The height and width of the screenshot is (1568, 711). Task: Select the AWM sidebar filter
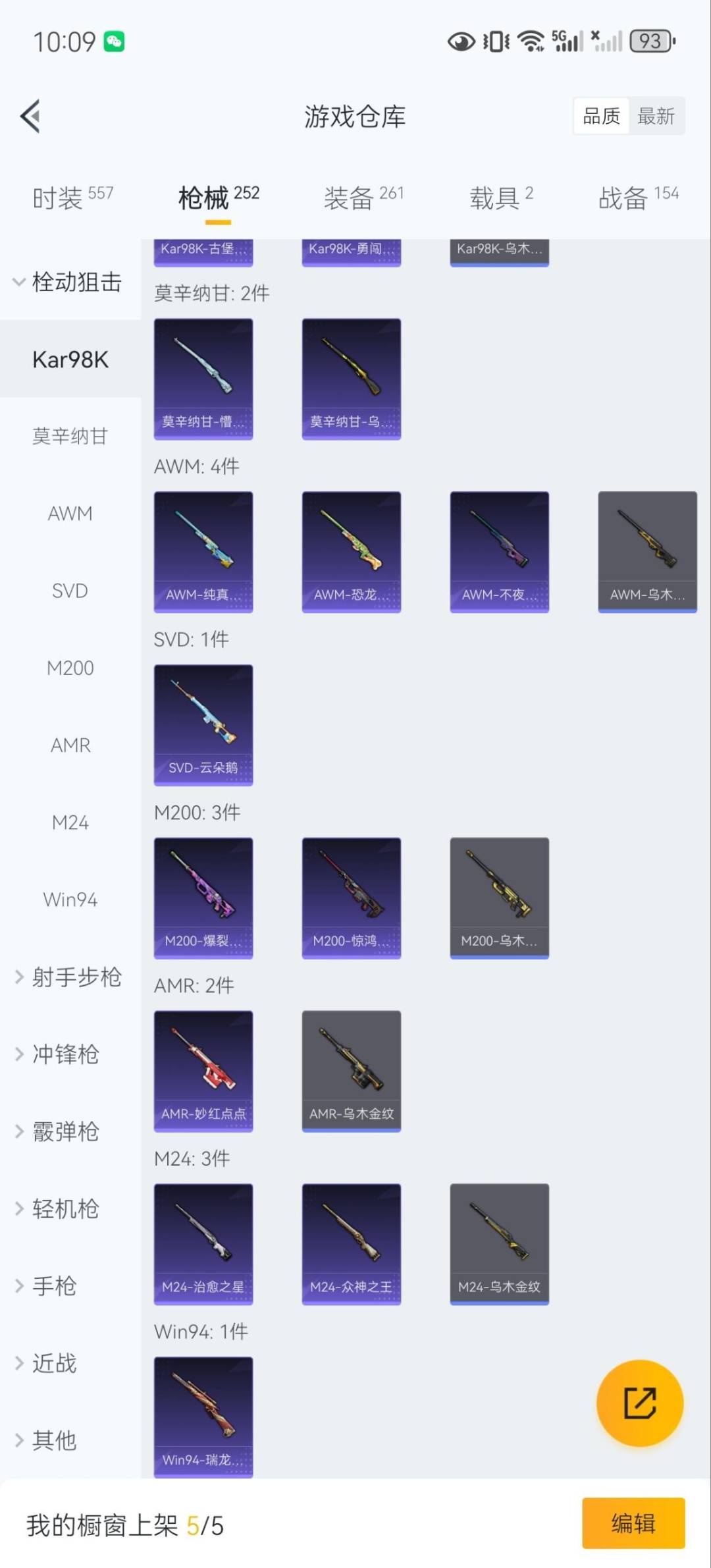coord(70,514)
